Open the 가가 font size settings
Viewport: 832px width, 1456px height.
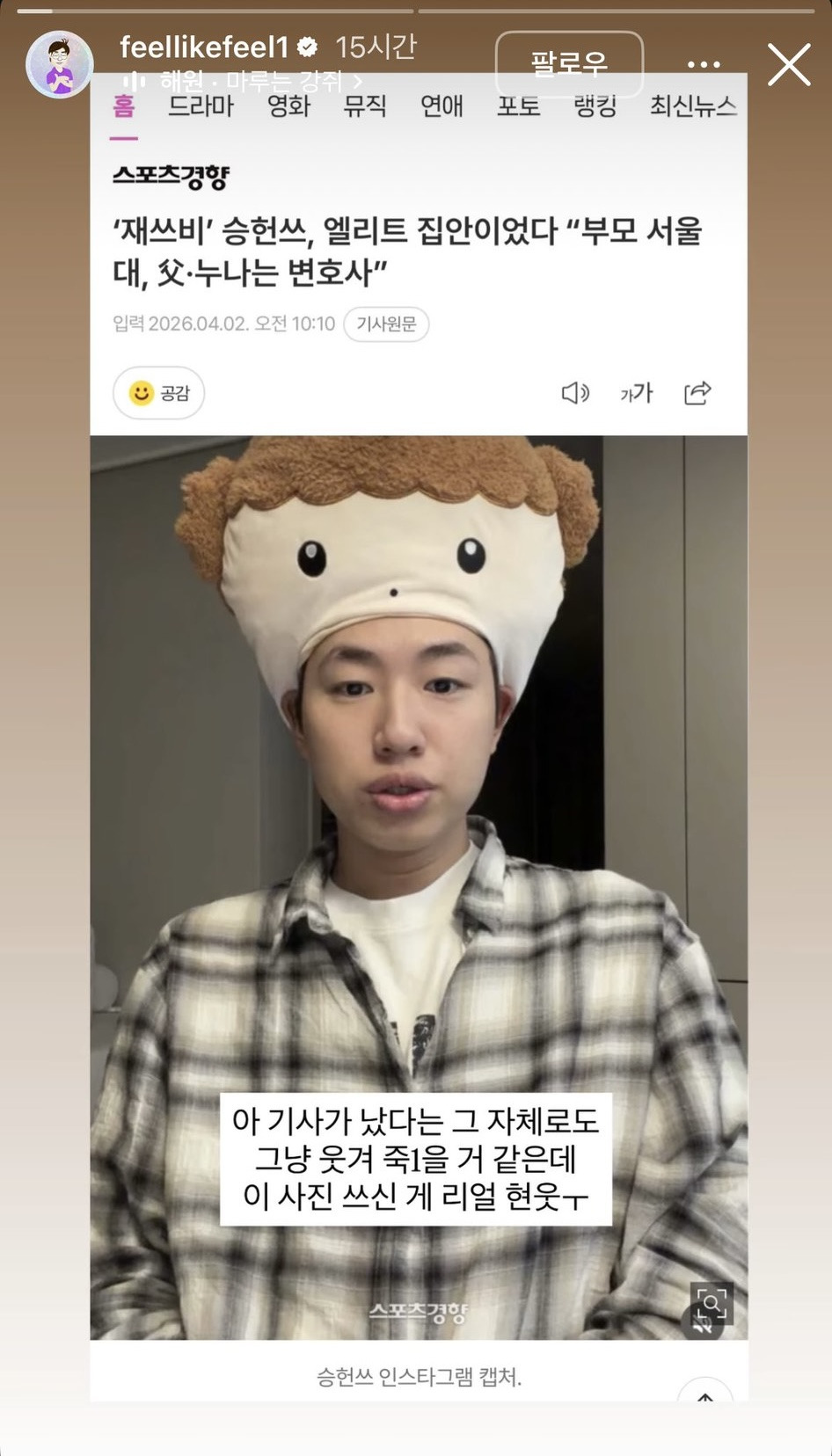[636, 393]
